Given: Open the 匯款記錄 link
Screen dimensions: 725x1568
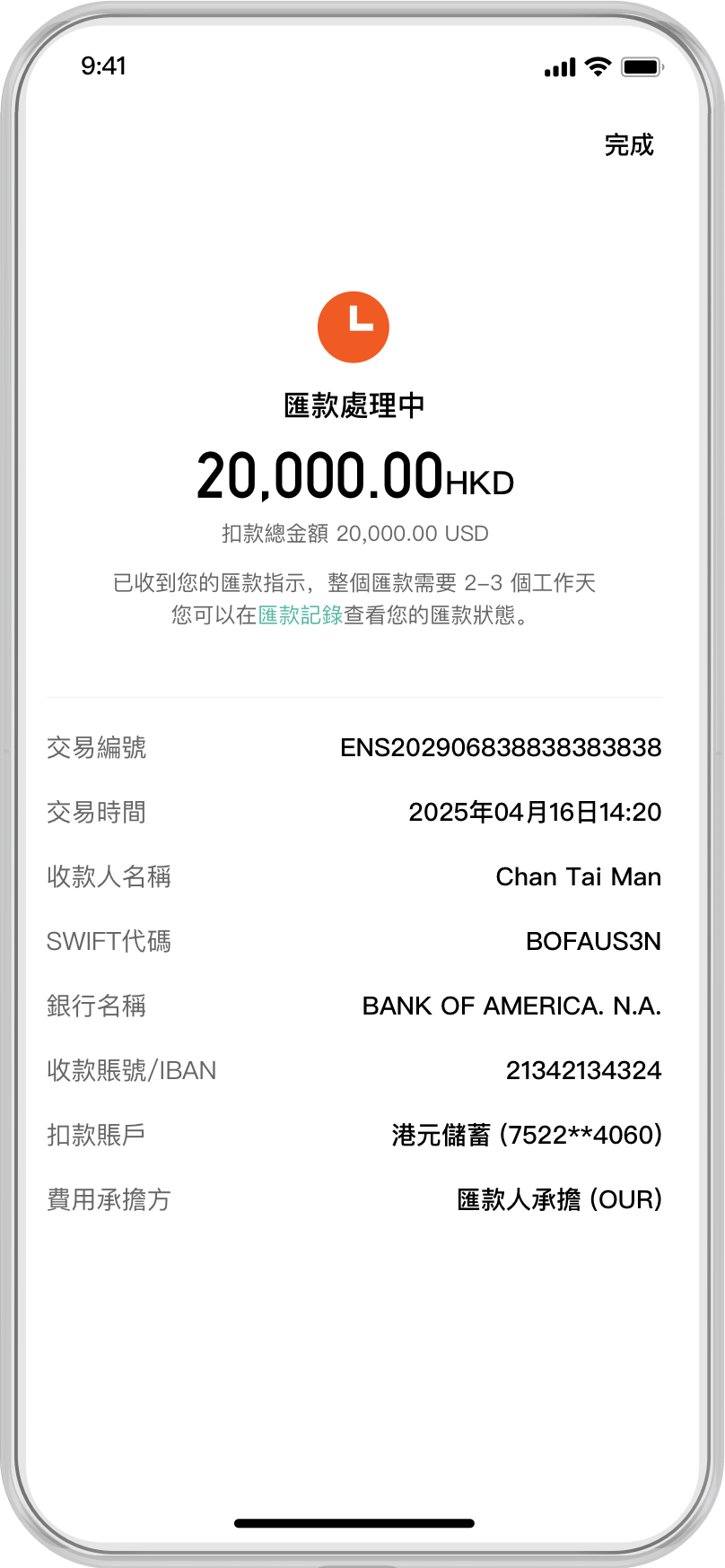Looking at the screenshot, I should [x=301, y=615].
